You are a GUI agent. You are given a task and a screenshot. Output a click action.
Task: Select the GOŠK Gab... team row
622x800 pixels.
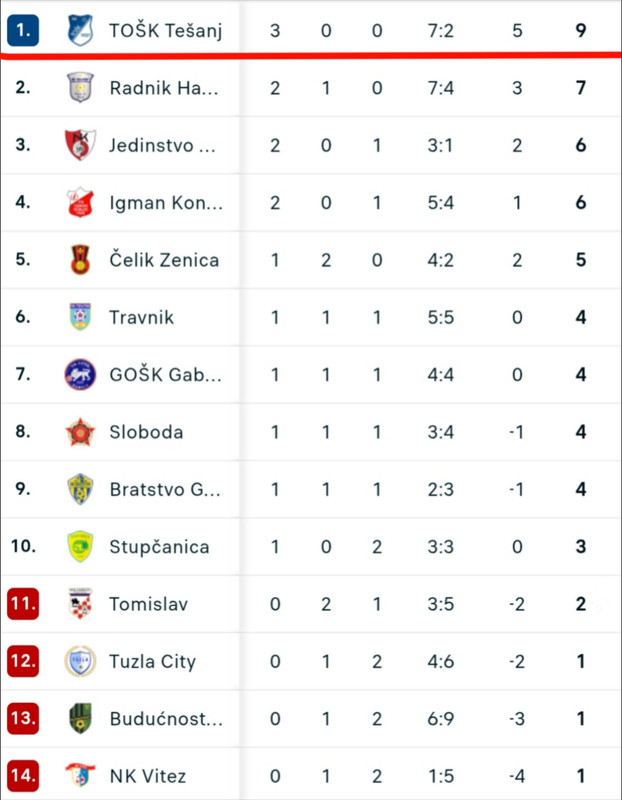pyautogui.click(x=165, y=375)
